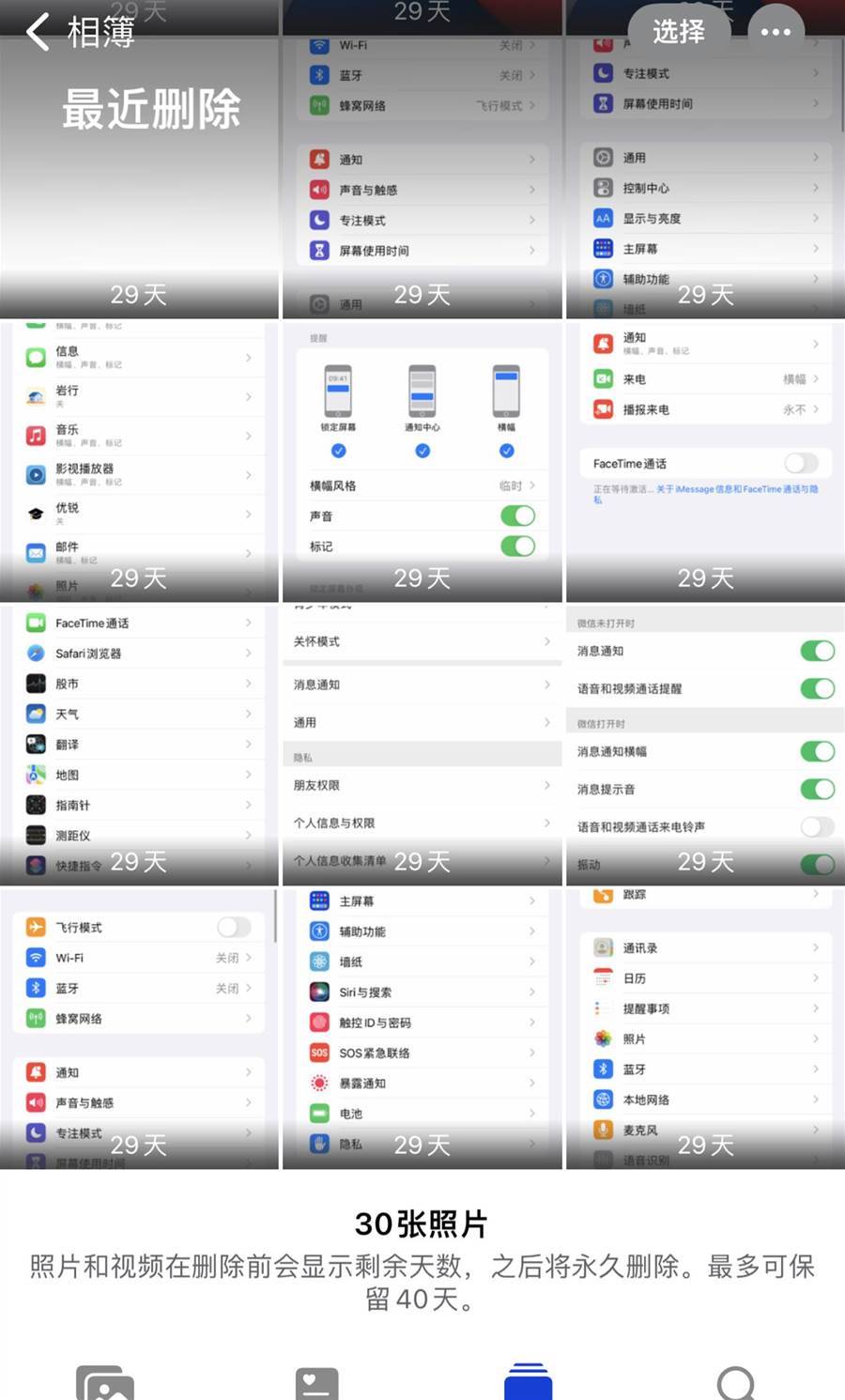
Task: Tap the 选择 select button
Action: pyautogui.click(x=678, y=32)
